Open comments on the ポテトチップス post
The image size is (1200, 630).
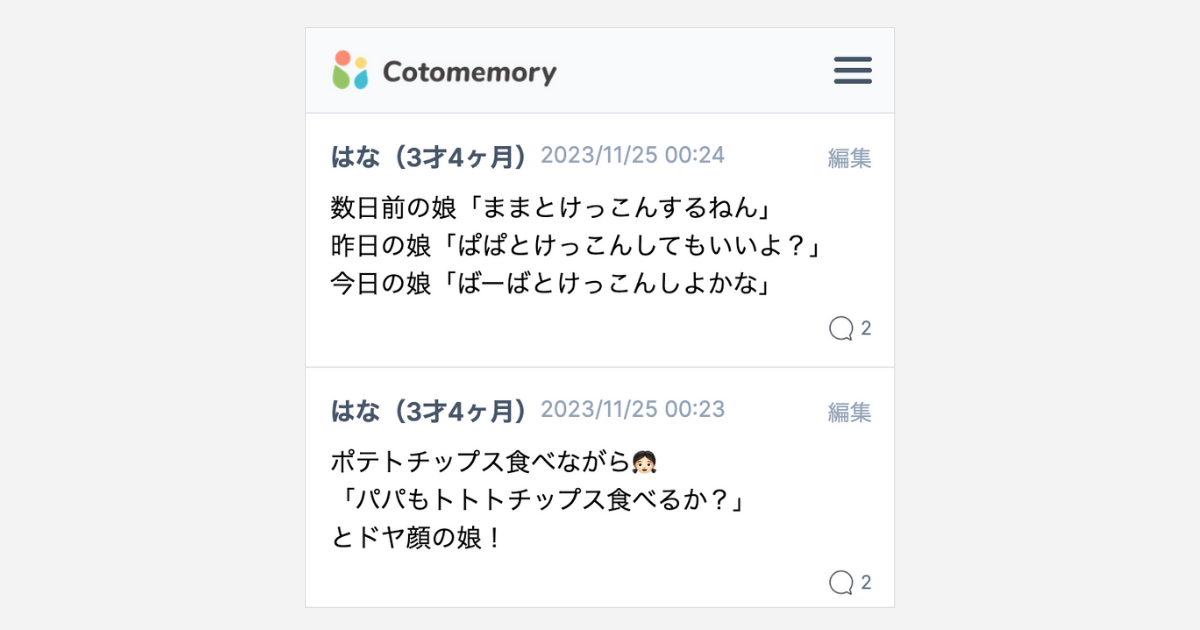point(850,582)
